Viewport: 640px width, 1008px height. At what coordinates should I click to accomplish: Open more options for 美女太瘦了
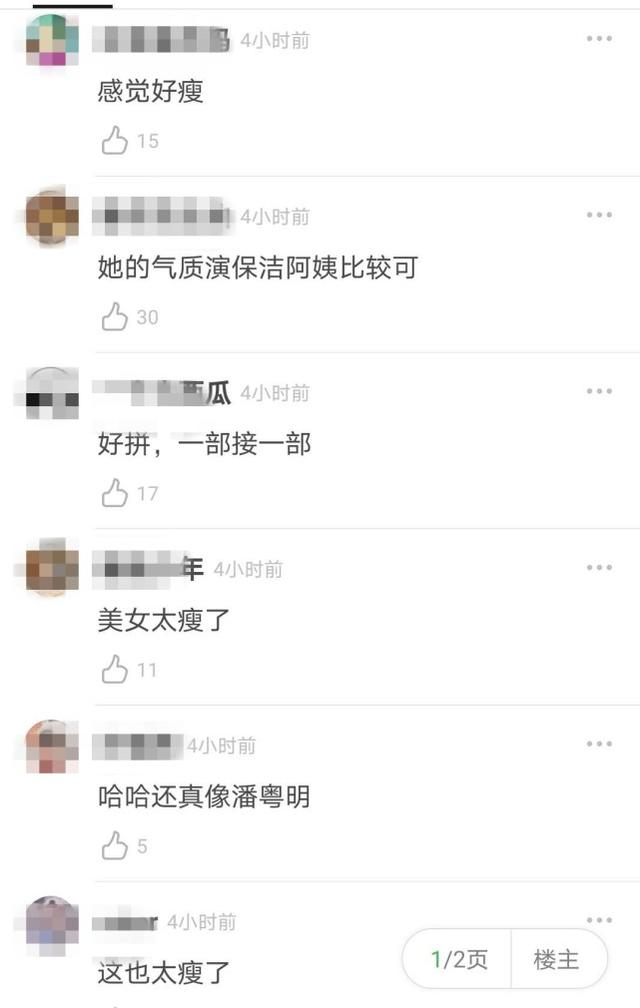pos(599,567)
